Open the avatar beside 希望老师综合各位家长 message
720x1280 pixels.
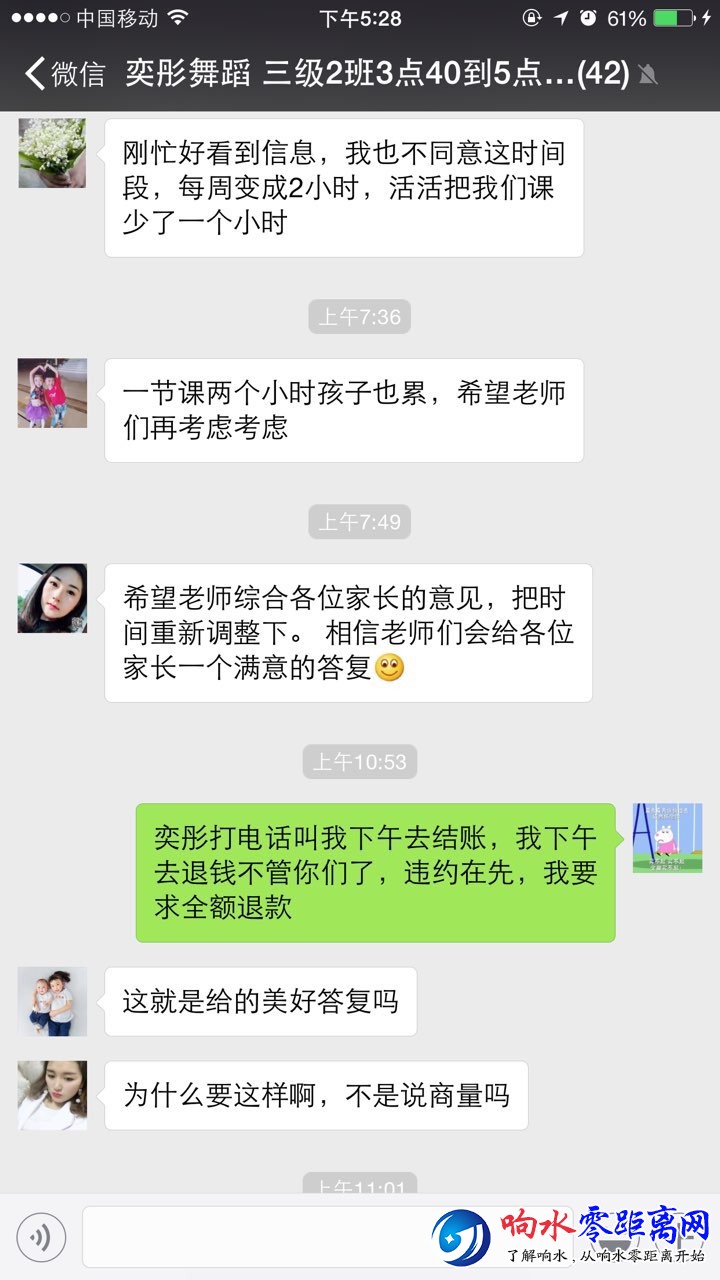[x=52, y=598]
